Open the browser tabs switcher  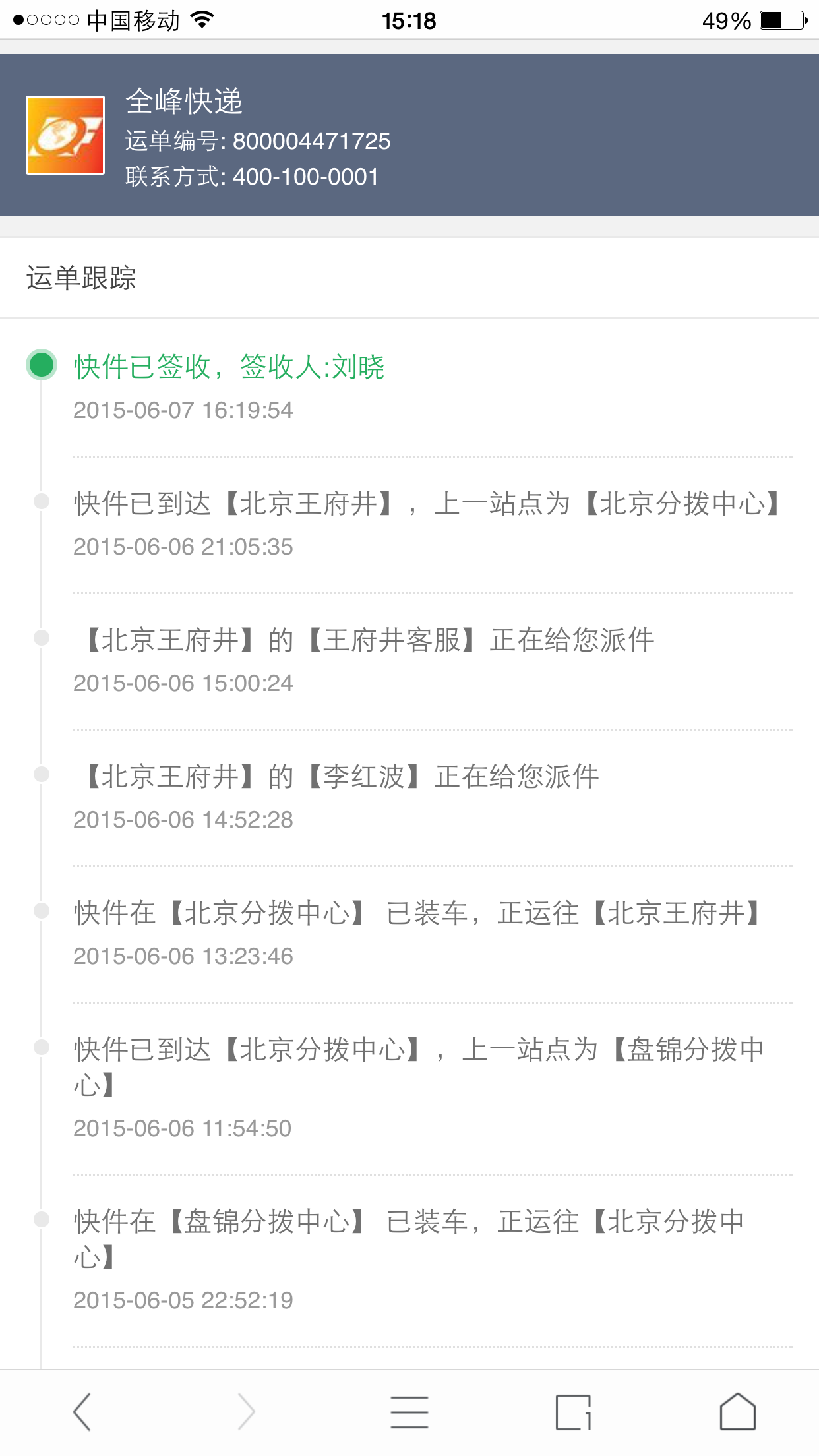(573, 1412)
